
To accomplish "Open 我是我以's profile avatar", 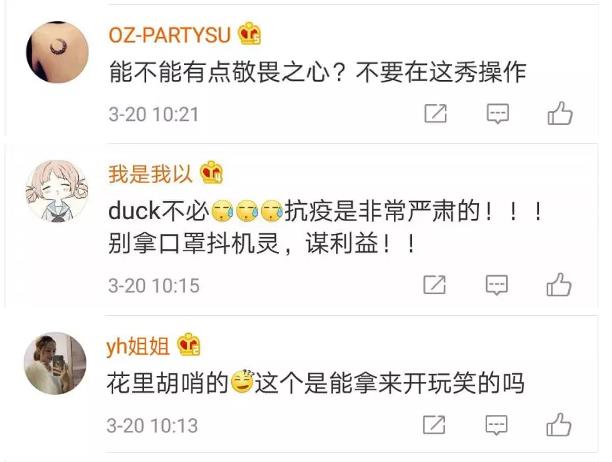I will (54, 190).
